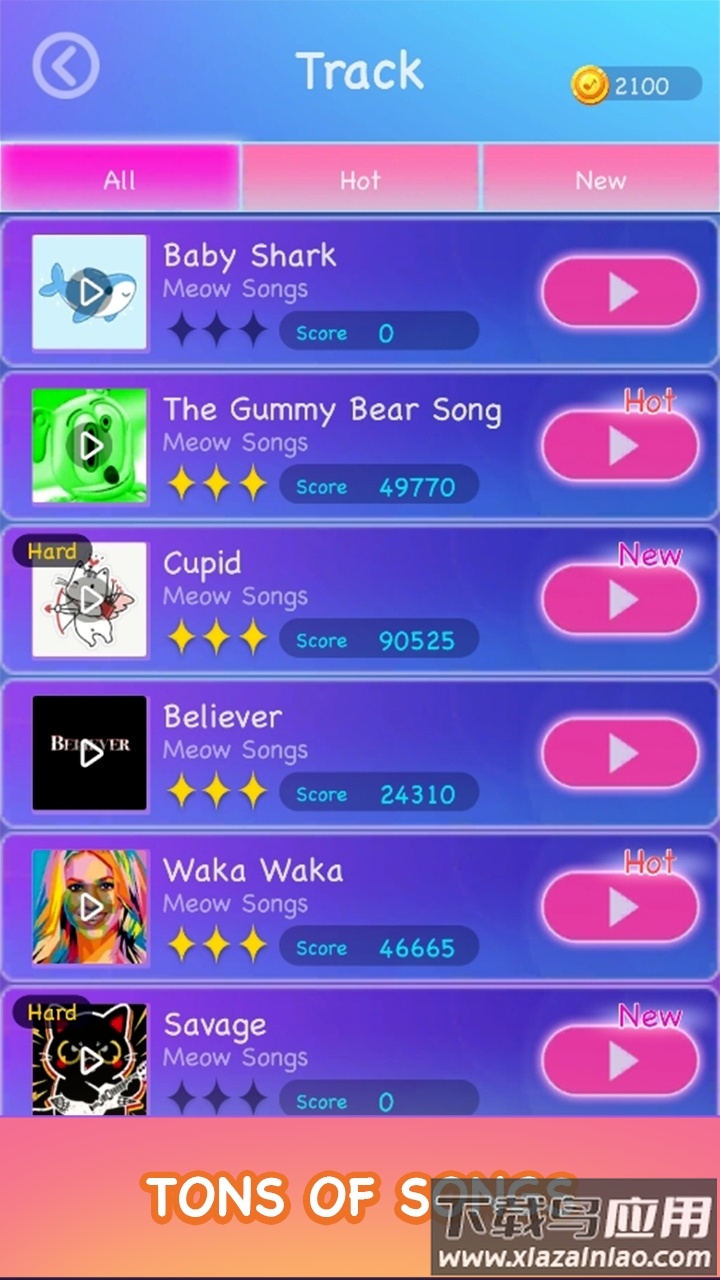Preview The Gummy Bear Song from its cover
720x1280 pixels.
90,446
